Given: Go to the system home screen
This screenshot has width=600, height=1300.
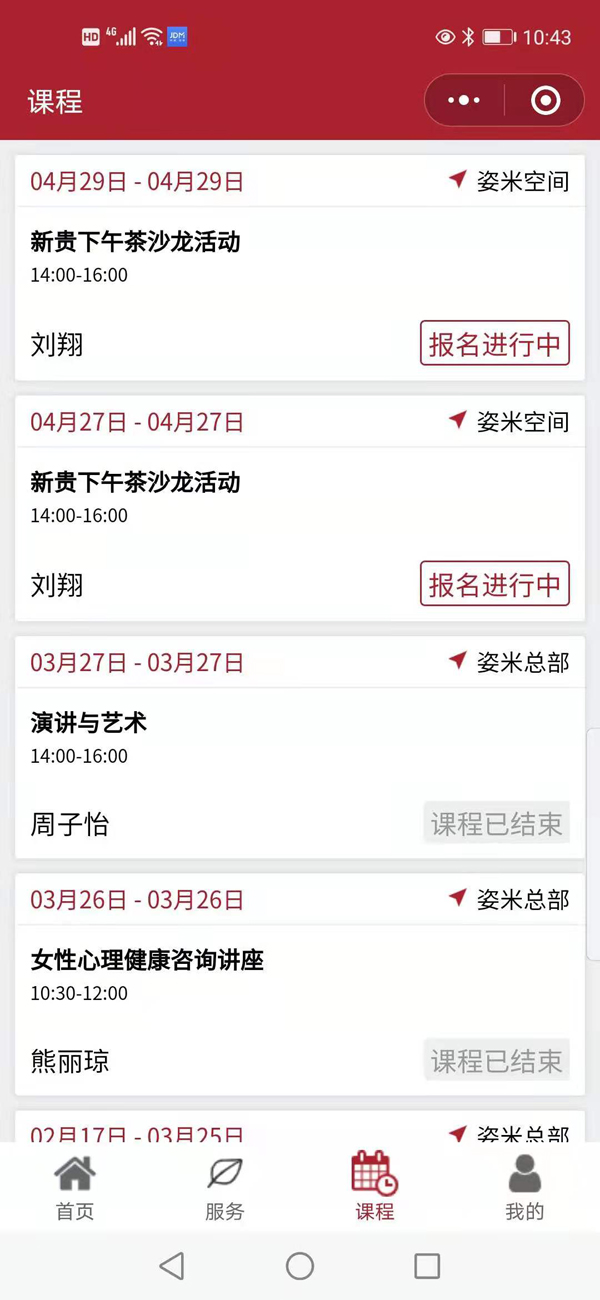Looking at the screenshot, I should coord(300,1266).
